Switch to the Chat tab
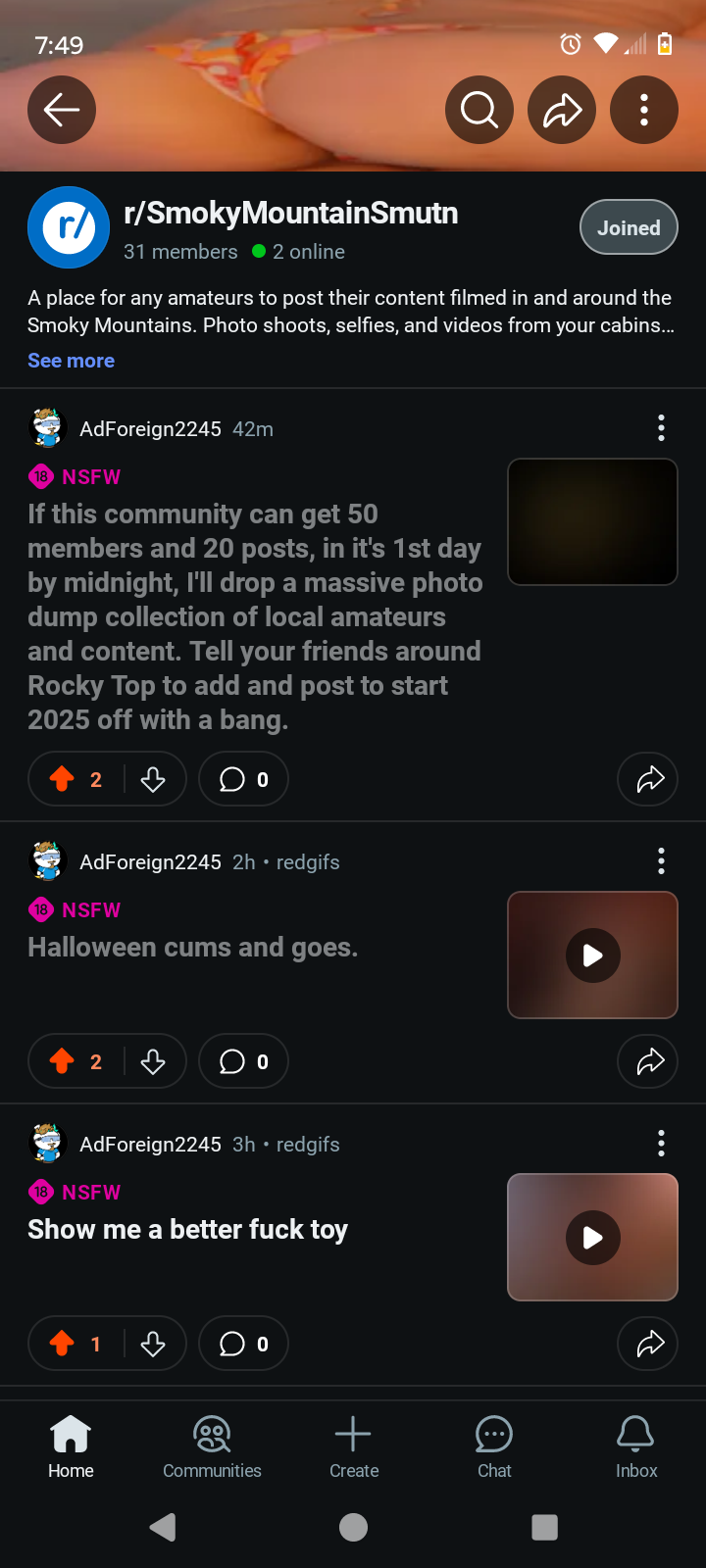Image resolution: width=706 pixels, height=1568 pixels. point(494,1447)
